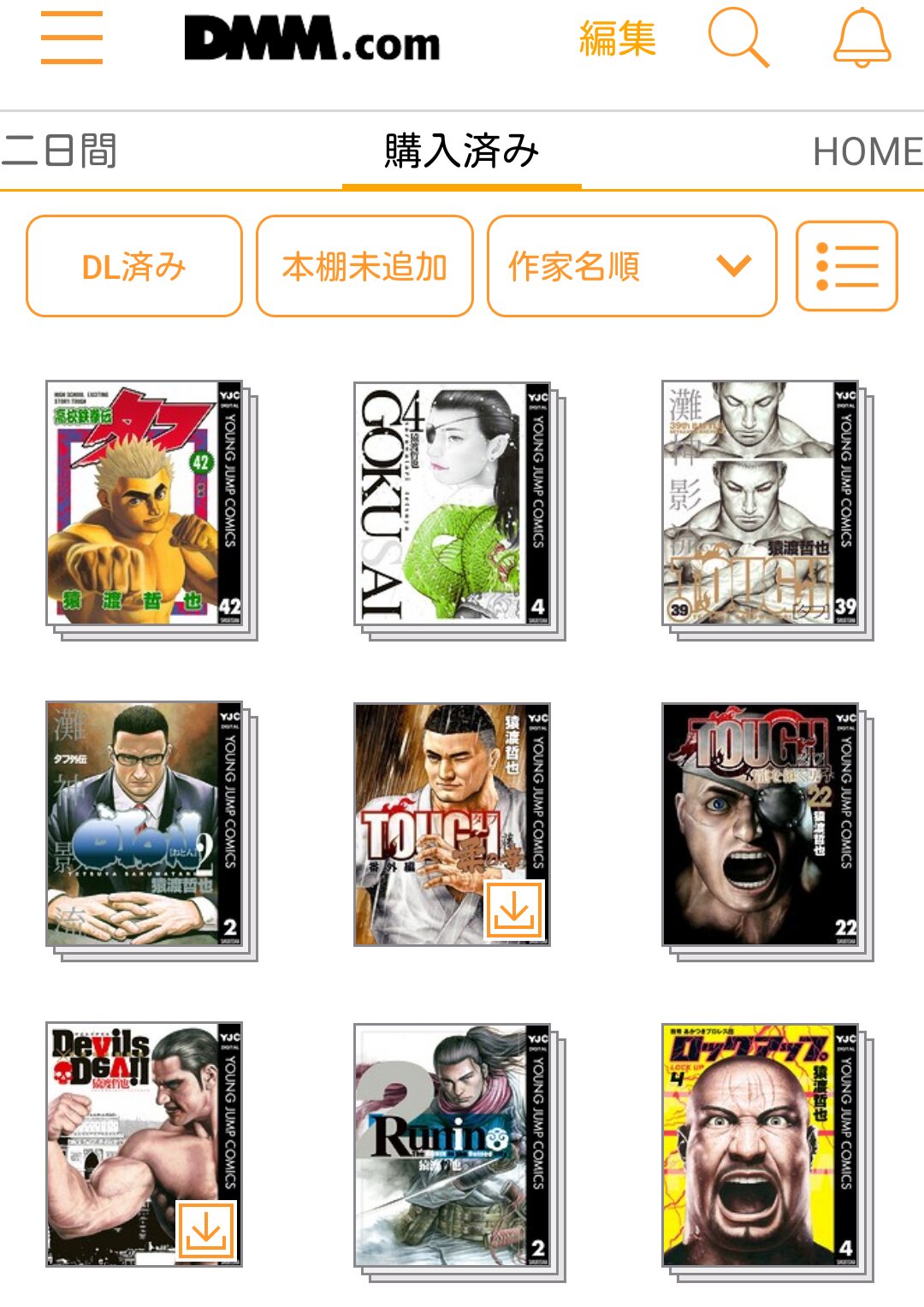Open the search magnifier icon
The image size is (924, 1307).
click(x=737, y=38)
